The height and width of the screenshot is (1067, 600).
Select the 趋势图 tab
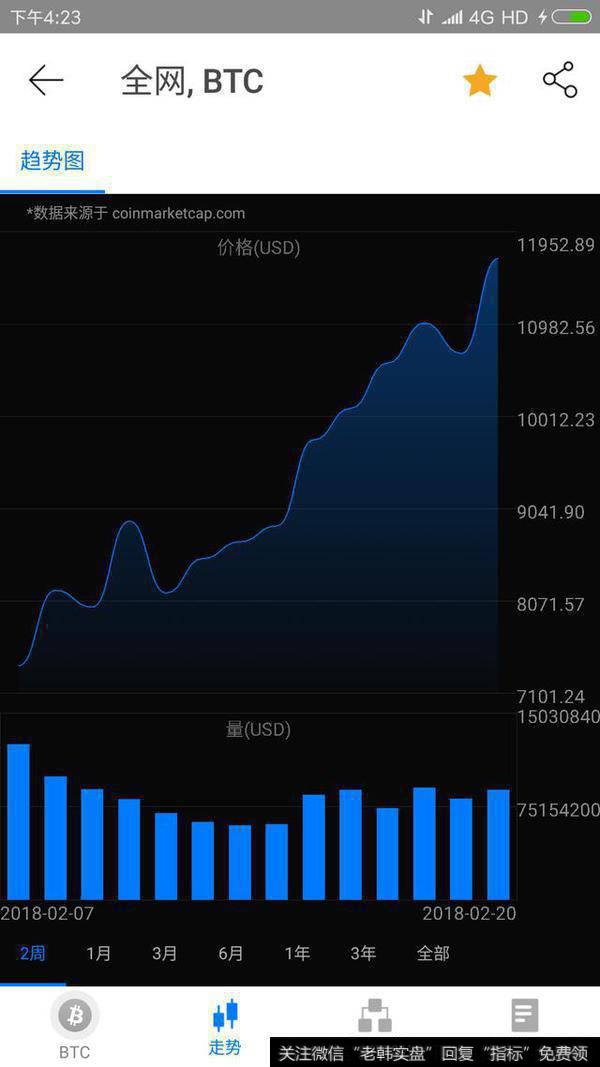pyautogui.click(x=52, y=160)
